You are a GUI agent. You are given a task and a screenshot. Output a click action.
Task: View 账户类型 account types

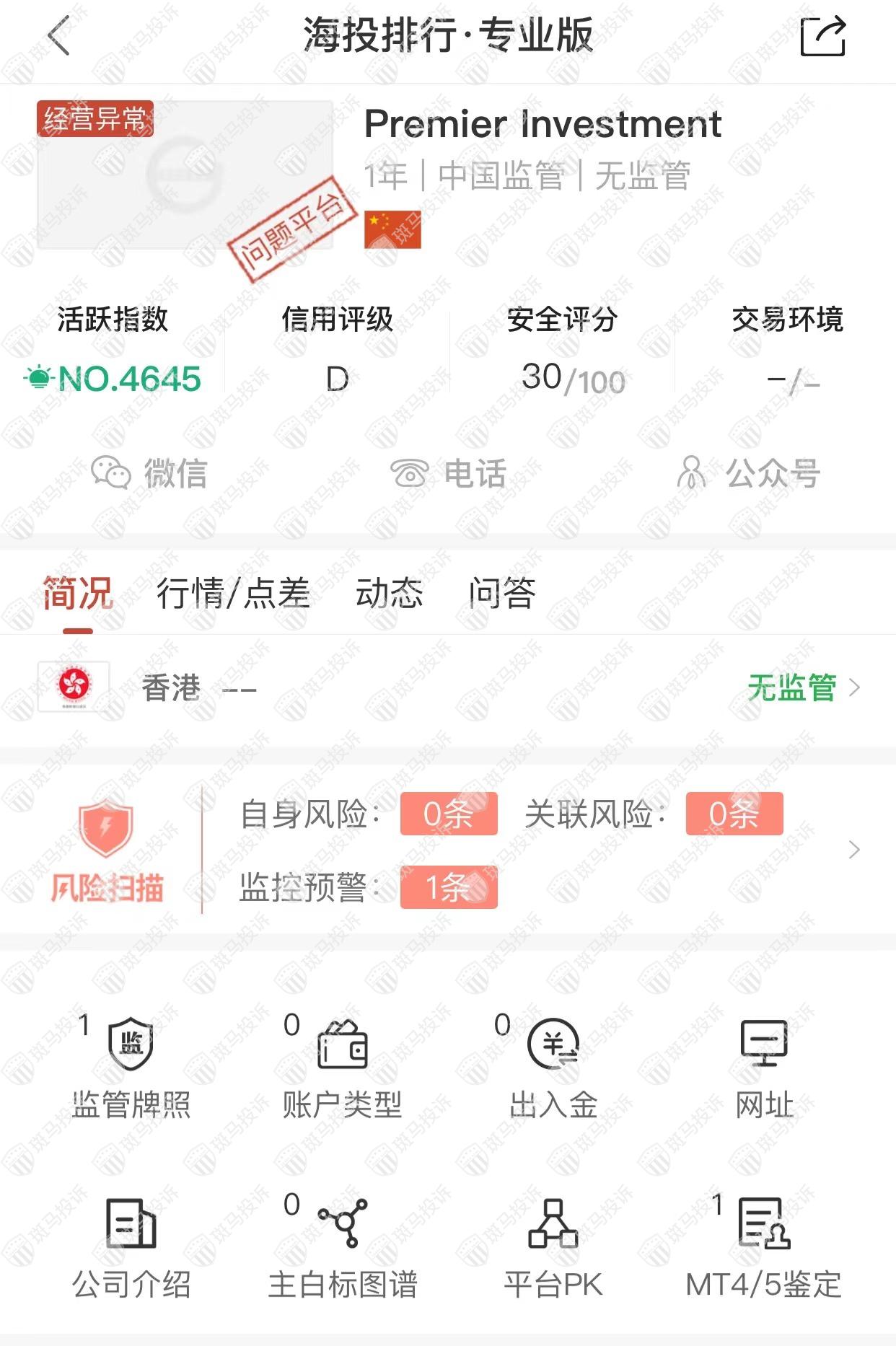point(342,1068)
